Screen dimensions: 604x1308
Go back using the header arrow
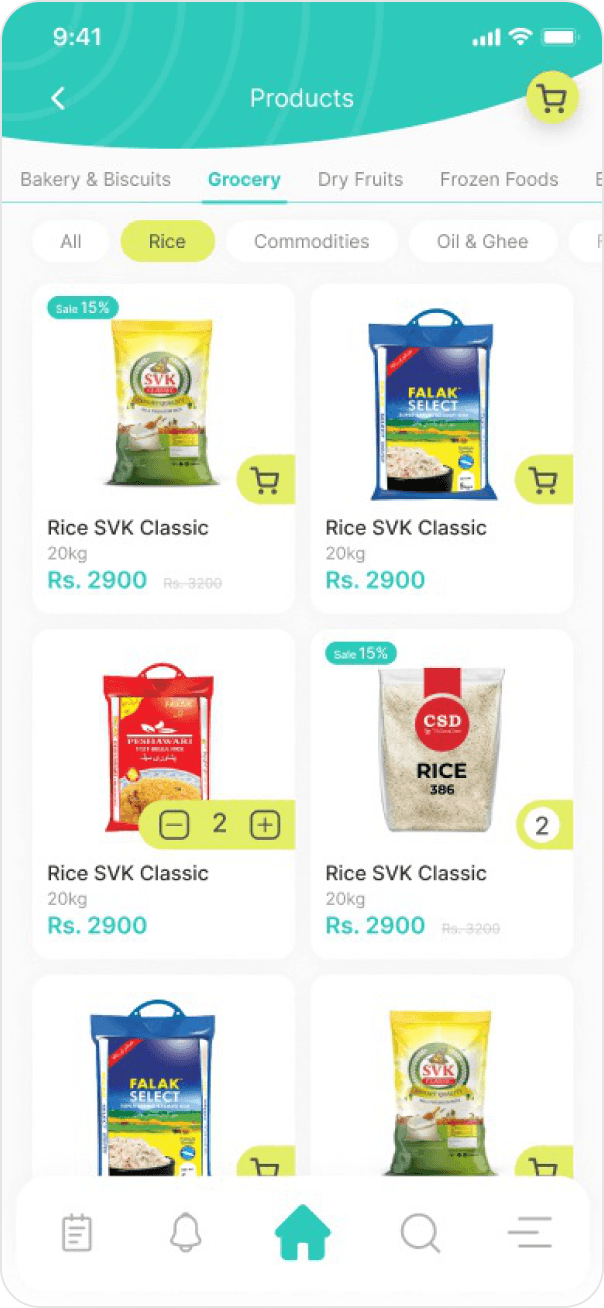tap(58, 98)
